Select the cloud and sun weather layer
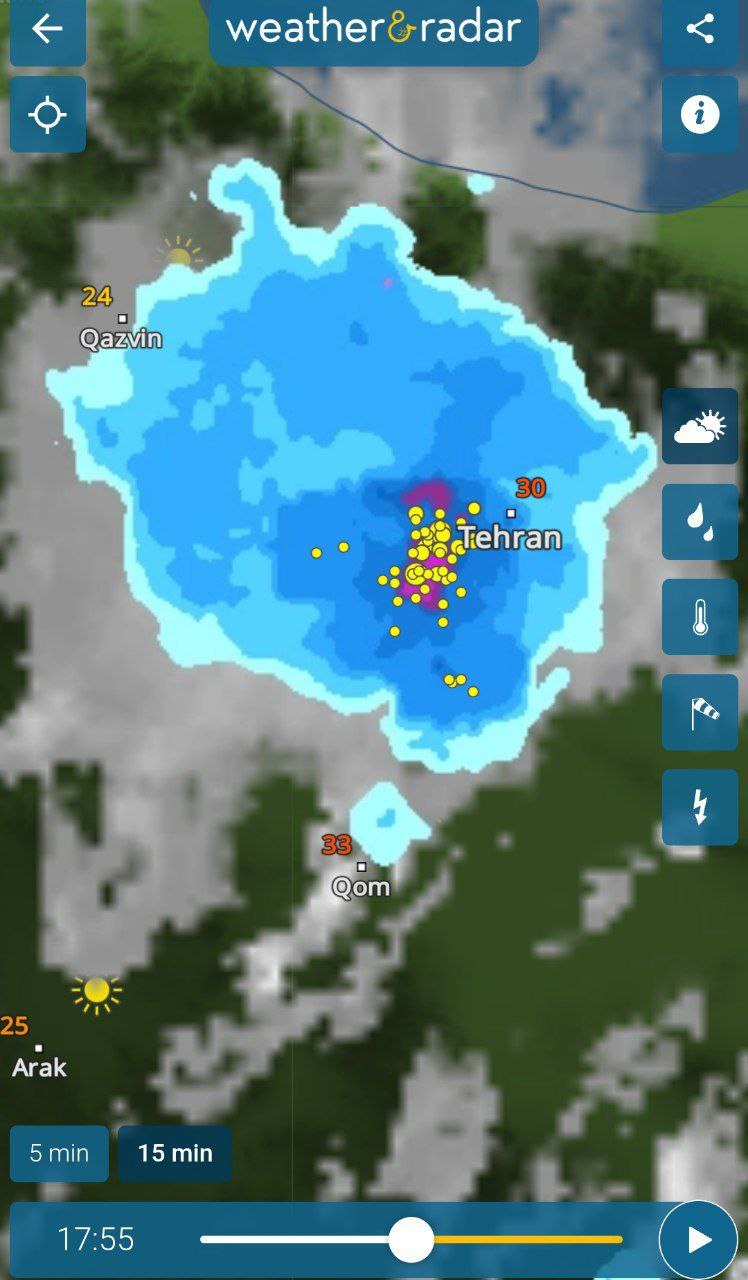748x1280 pixels. click(700, 427)
